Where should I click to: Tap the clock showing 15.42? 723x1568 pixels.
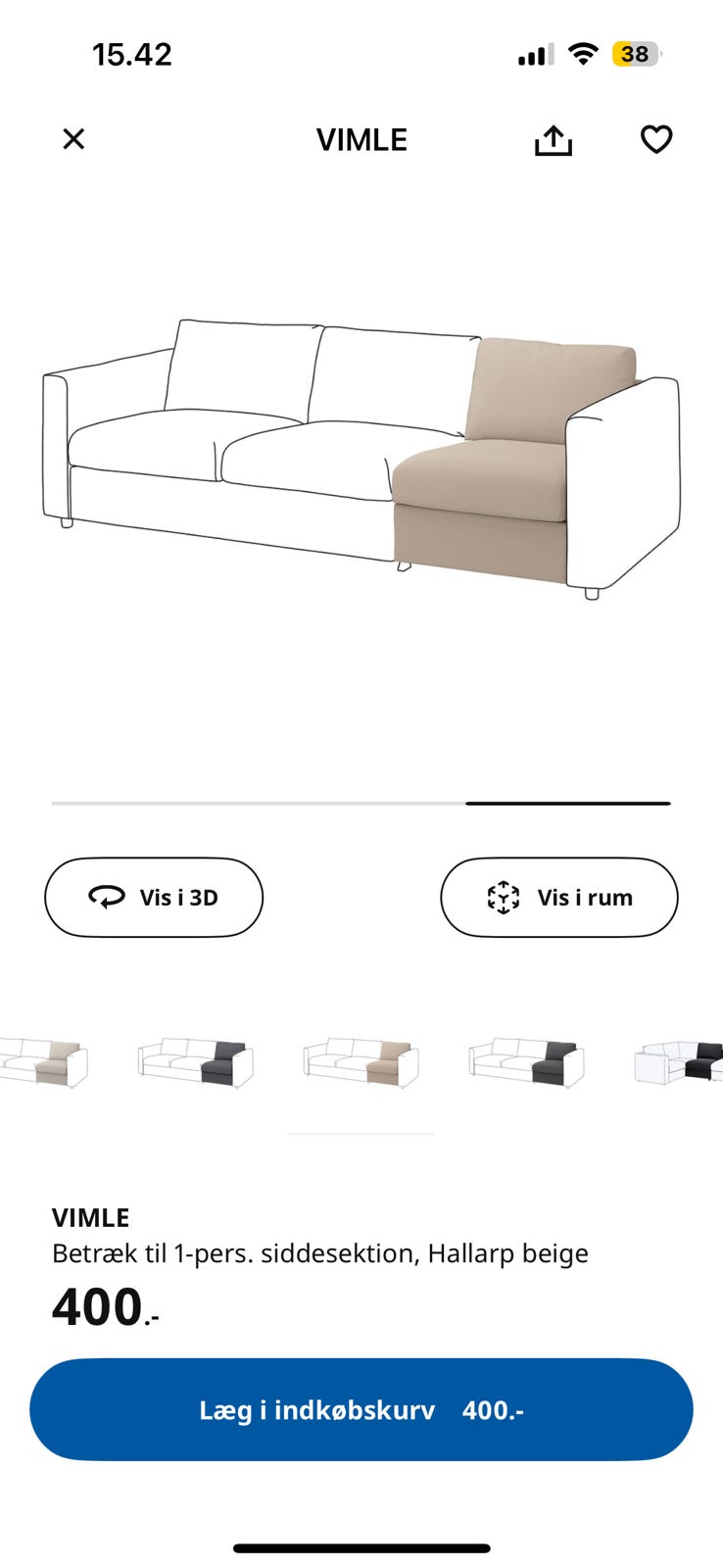click(x=134, y=54)
